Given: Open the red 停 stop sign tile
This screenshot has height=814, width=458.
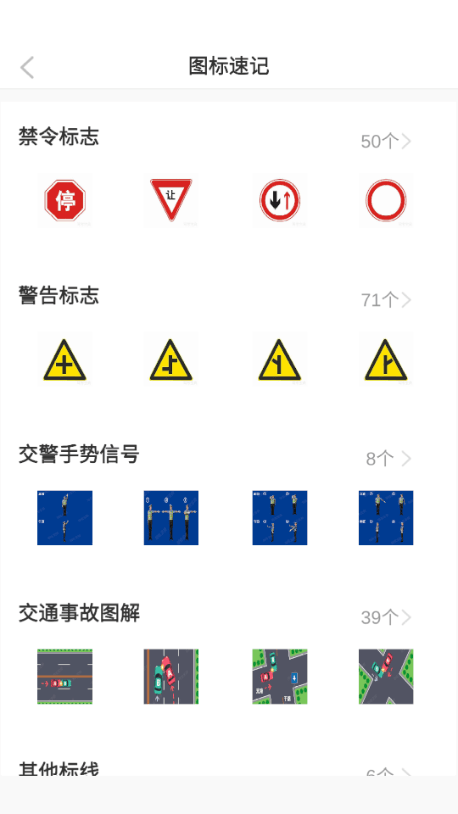Looking at the screenshot, I should pos(64,200).
